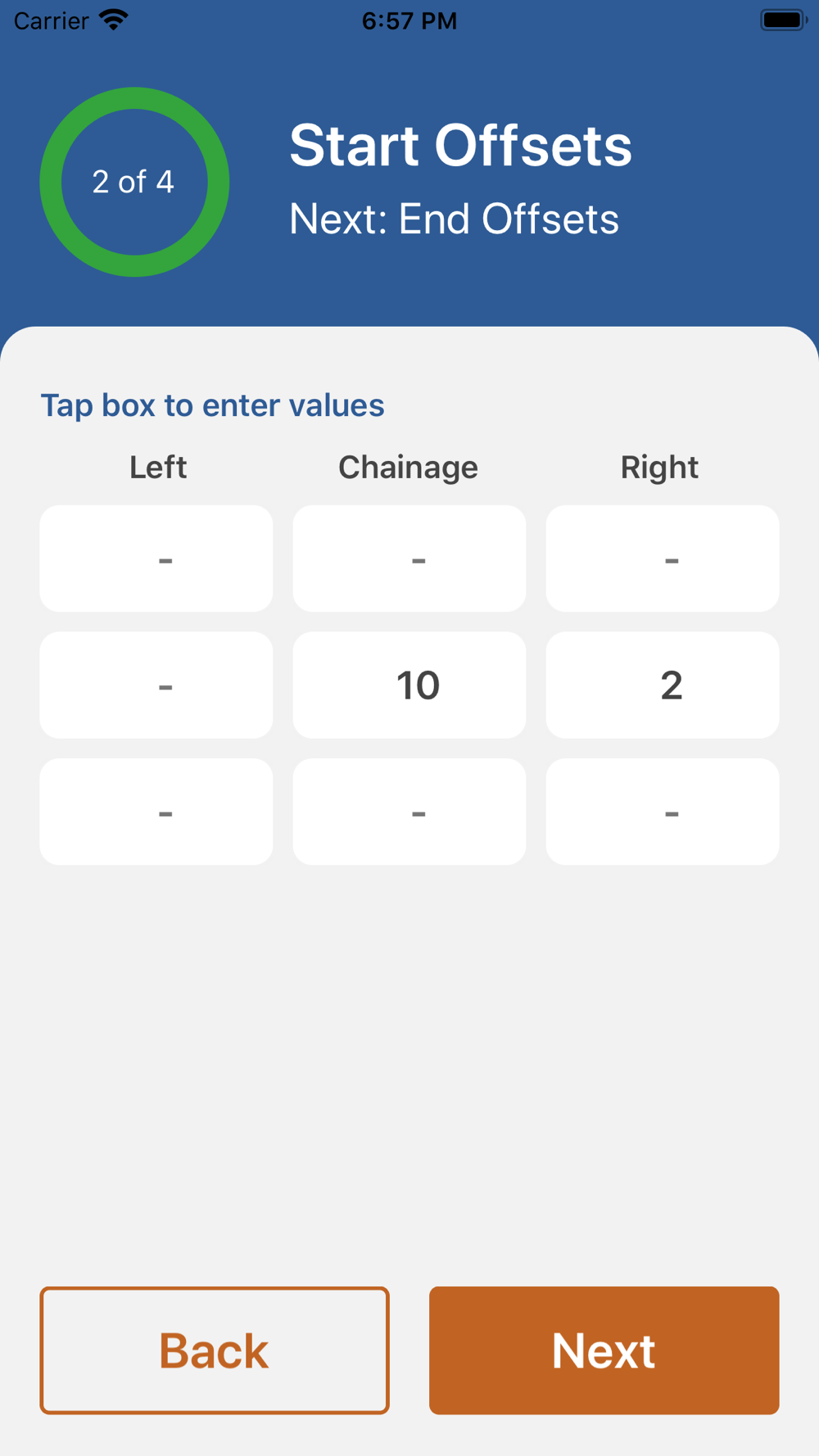This screenshot has width=819, height=1456.
Task: Enter a value in last-row Right box
Action: coord(663,812)
